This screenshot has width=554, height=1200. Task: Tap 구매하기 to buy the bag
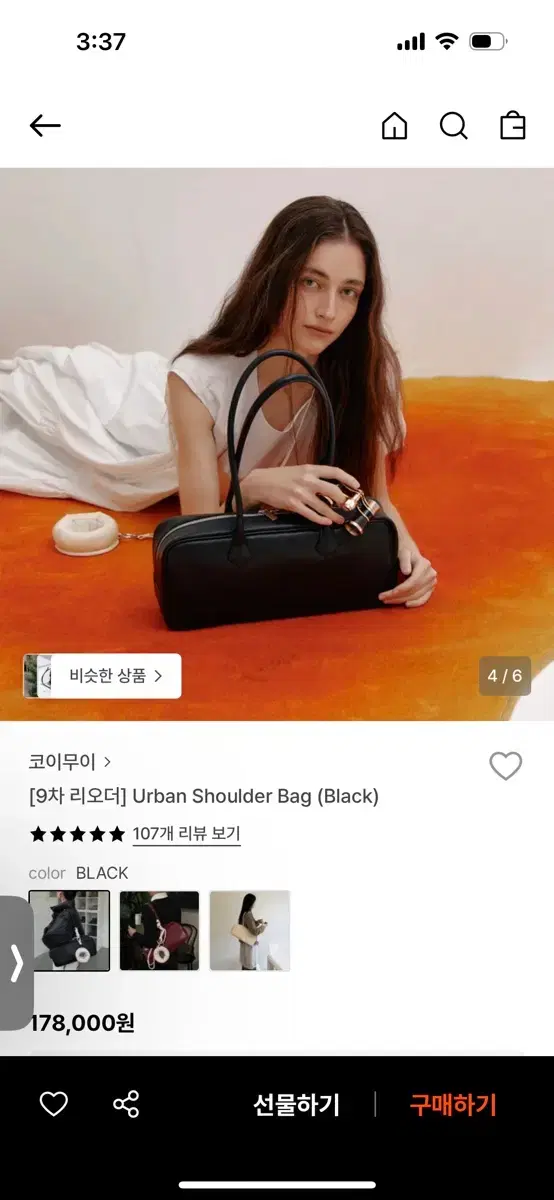point(453,1105)
